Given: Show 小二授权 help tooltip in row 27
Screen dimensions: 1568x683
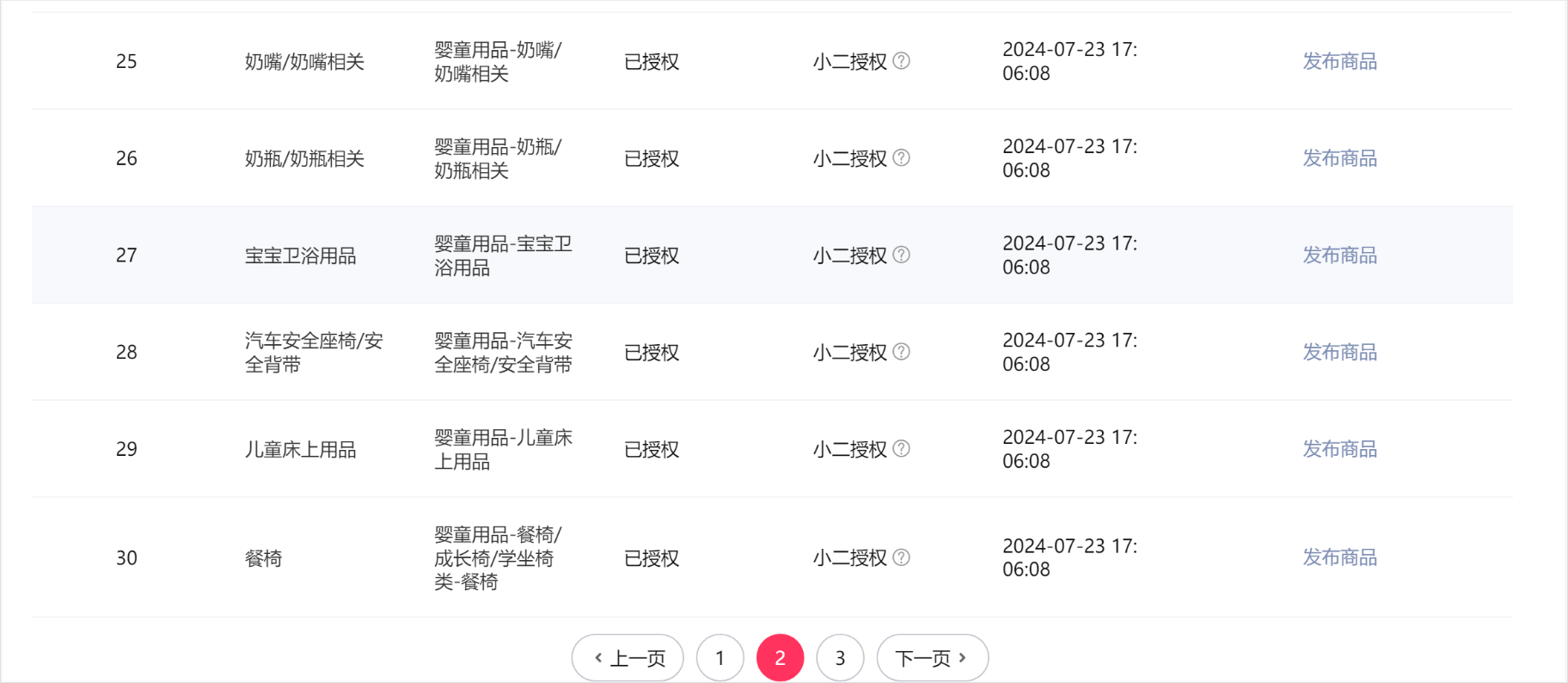Looking at the screenshot, I should pos(901,255).
